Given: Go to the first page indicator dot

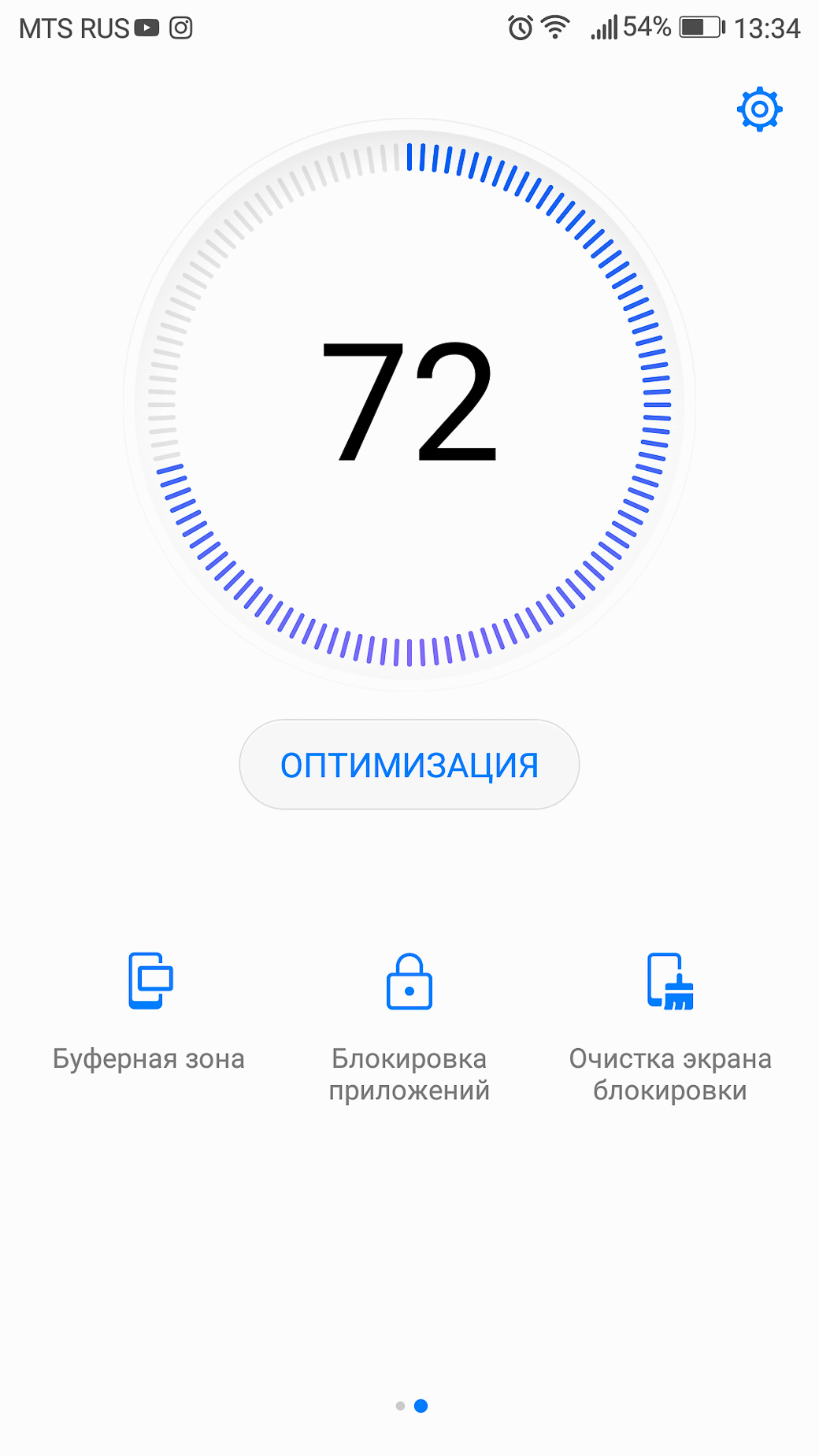Looking at the screenshot, I should pos(400,1406).
